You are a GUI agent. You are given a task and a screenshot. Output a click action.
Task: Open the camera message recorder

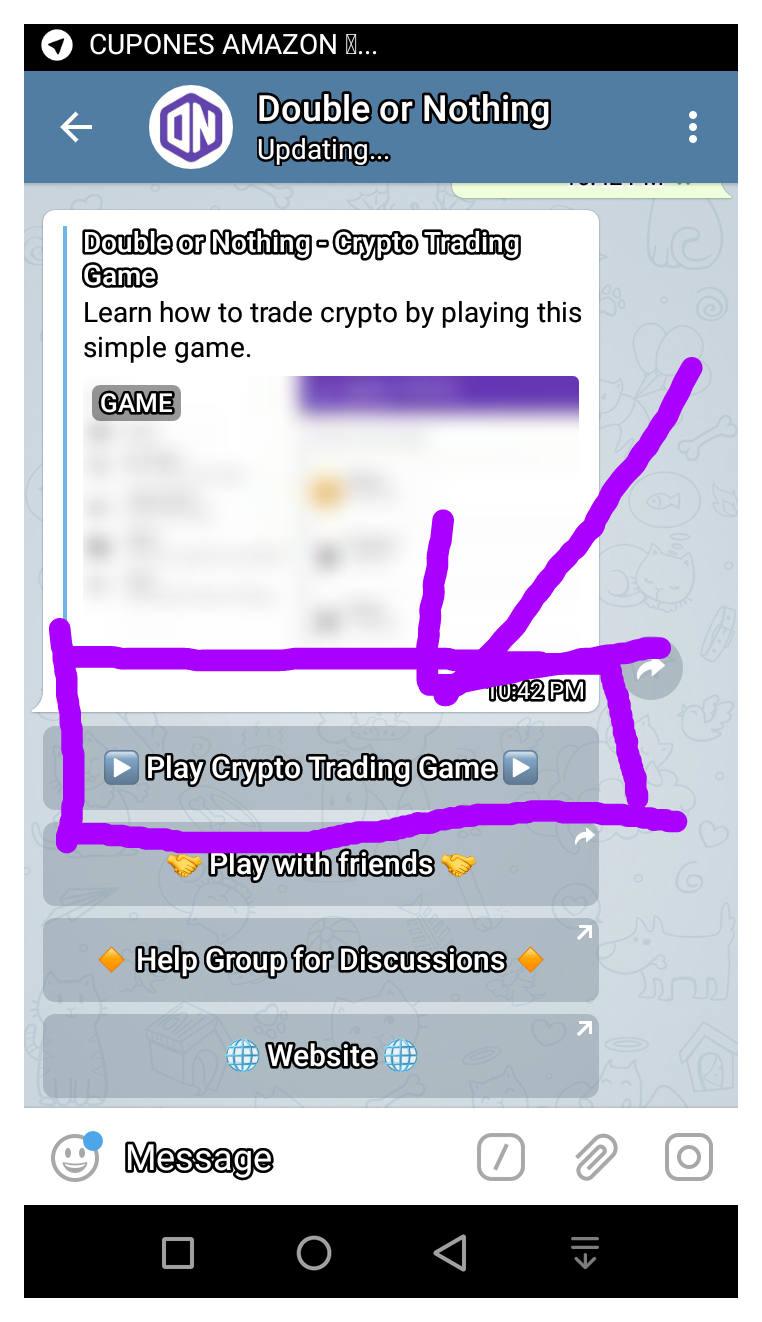(689, 1158)
